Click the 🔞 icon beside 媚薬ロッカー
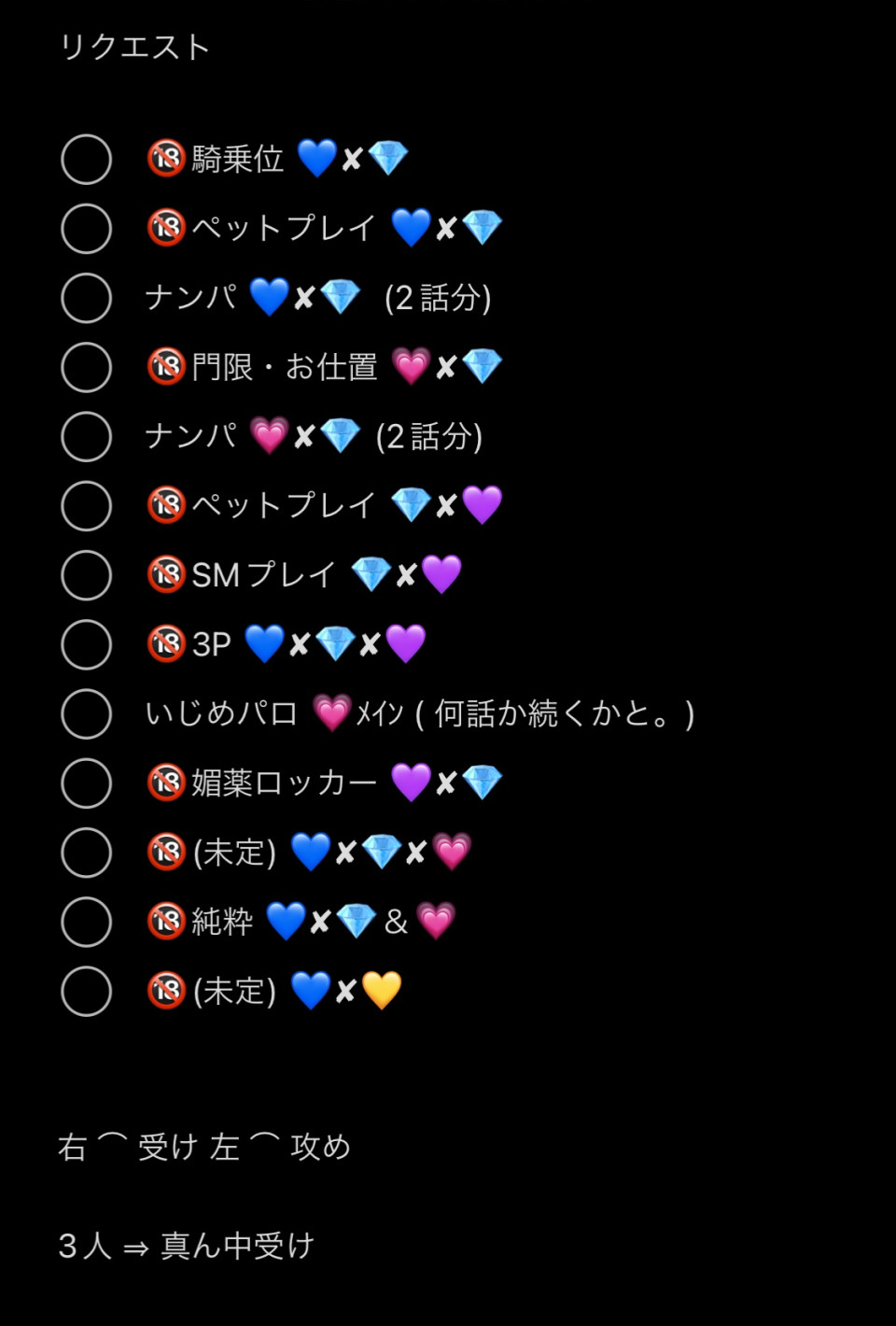 (x=166, y=782)
